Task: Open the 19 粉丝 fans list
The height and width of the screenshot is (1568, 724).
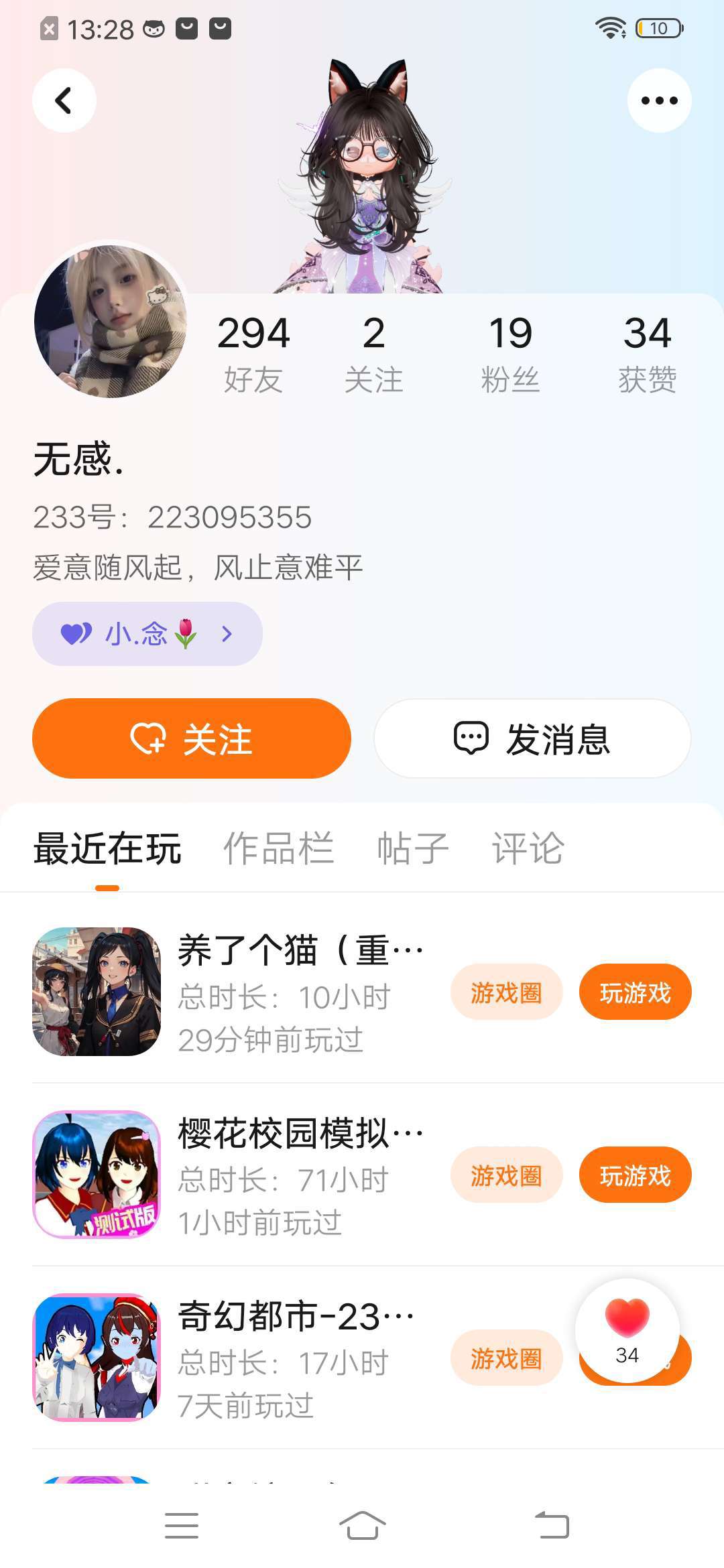Action: (510, 353)
